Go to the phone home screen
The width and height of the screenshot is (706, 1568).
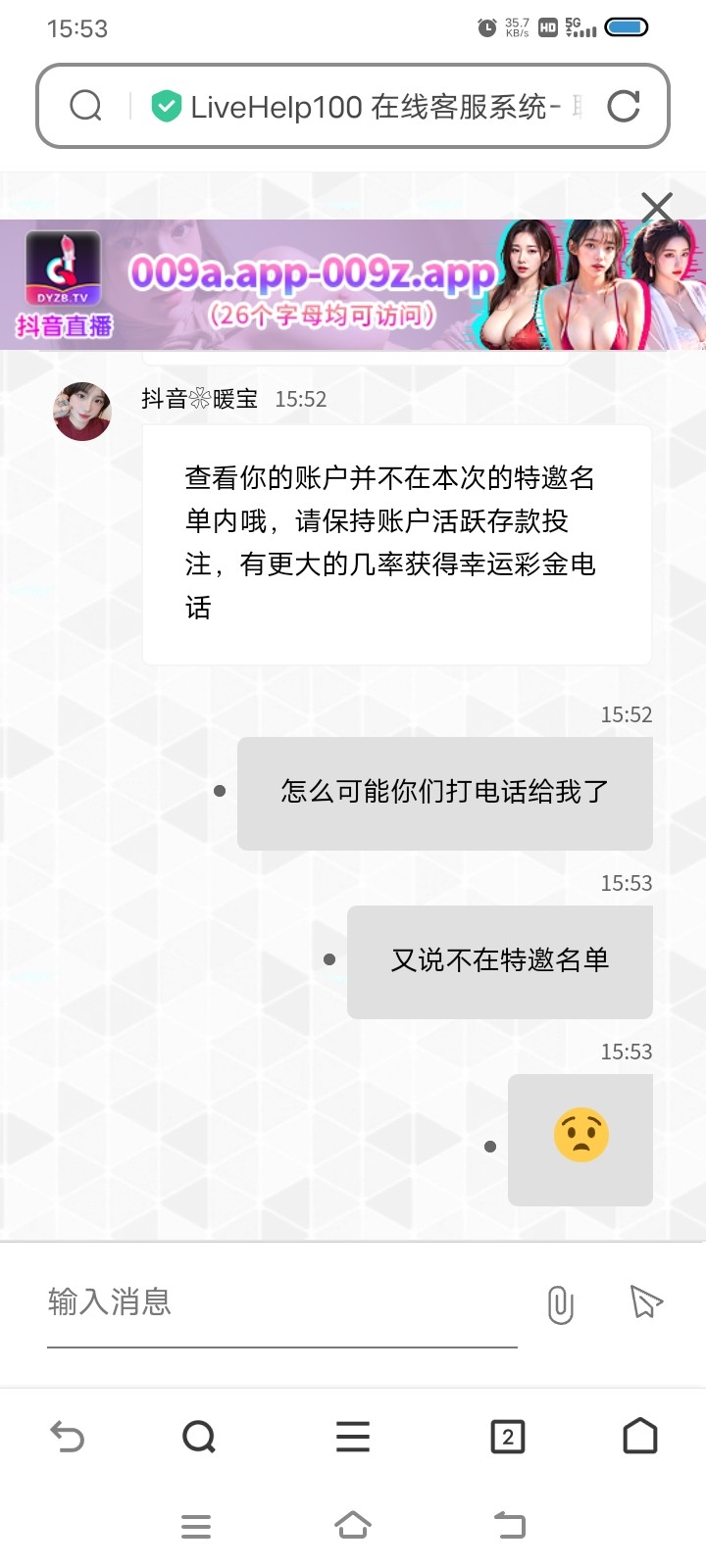pyautogui.click(x=353, y=1526)
